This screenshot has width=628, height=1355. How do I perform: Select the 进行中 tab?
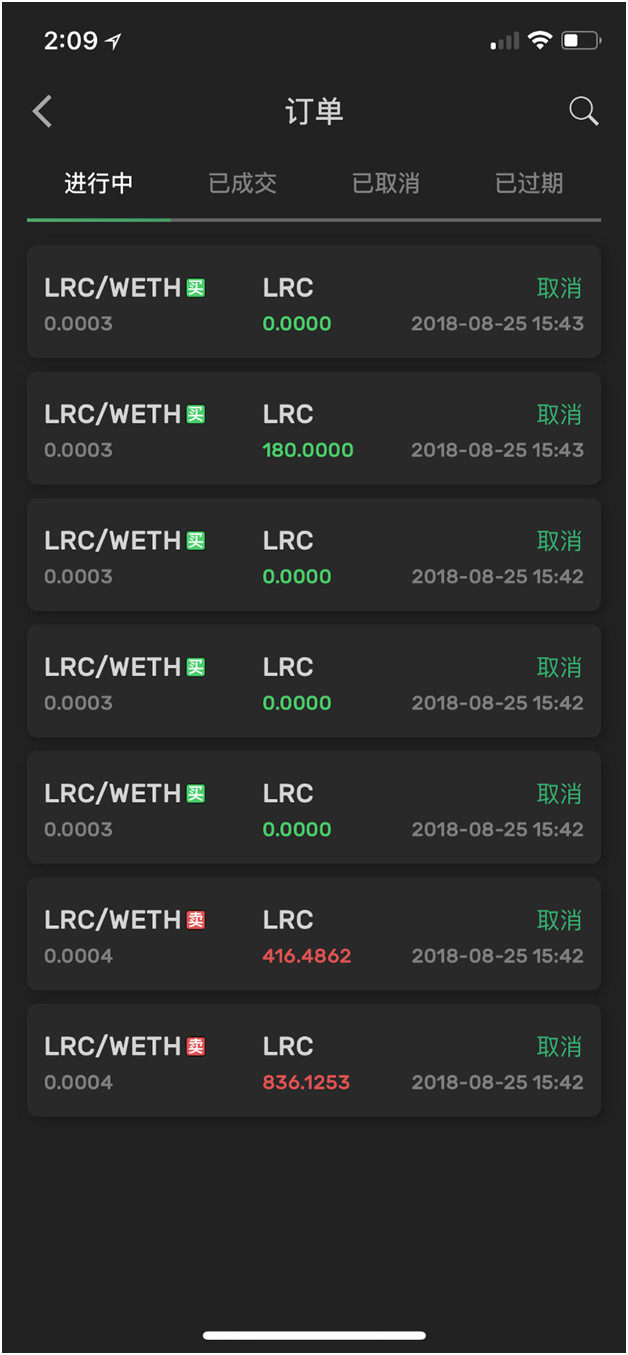[99, 184]
